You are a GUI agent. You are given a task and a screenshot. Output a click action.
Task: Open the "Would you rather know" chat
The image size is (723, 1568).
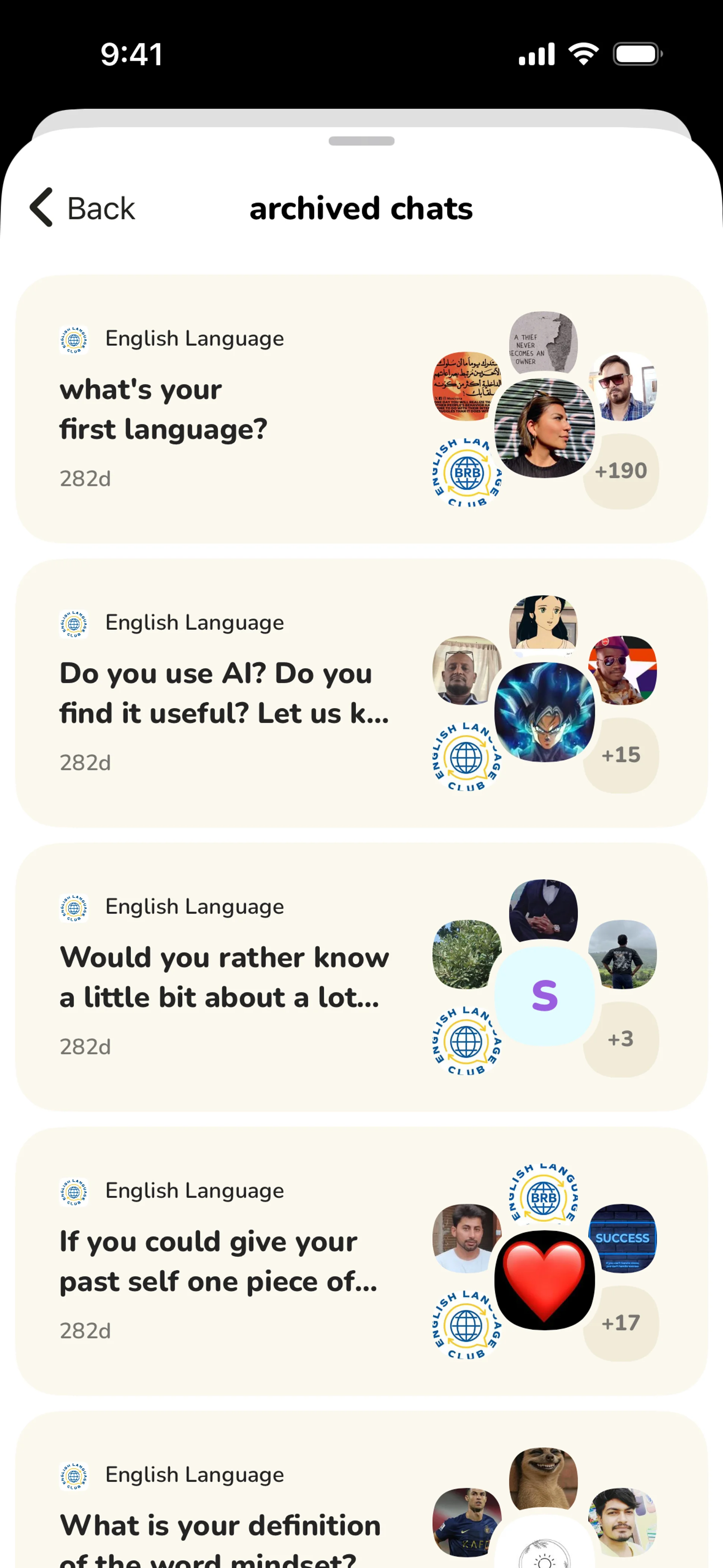(361, 977)
